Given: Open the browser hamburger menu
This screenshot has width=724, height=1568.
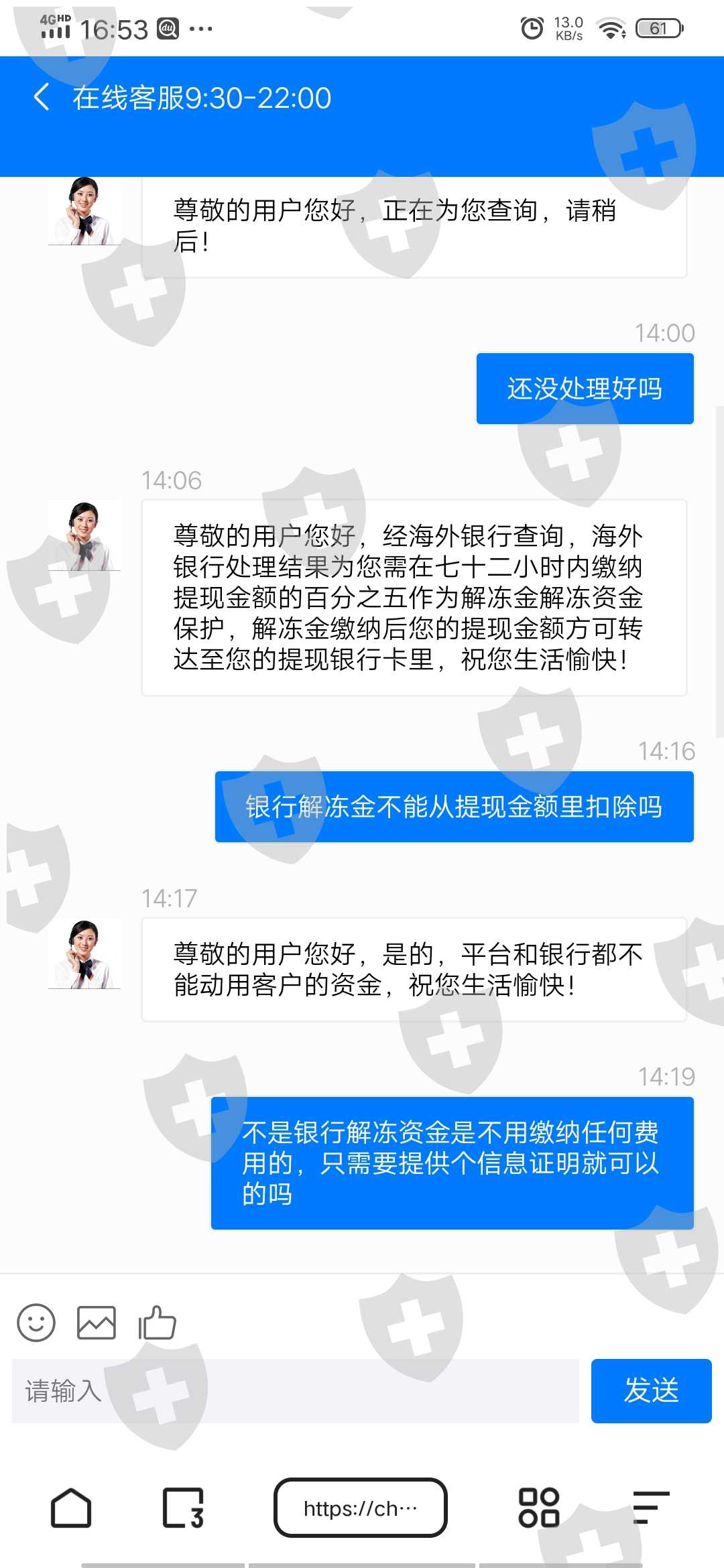Looking at the screenshot, I should coord(651,1508).
